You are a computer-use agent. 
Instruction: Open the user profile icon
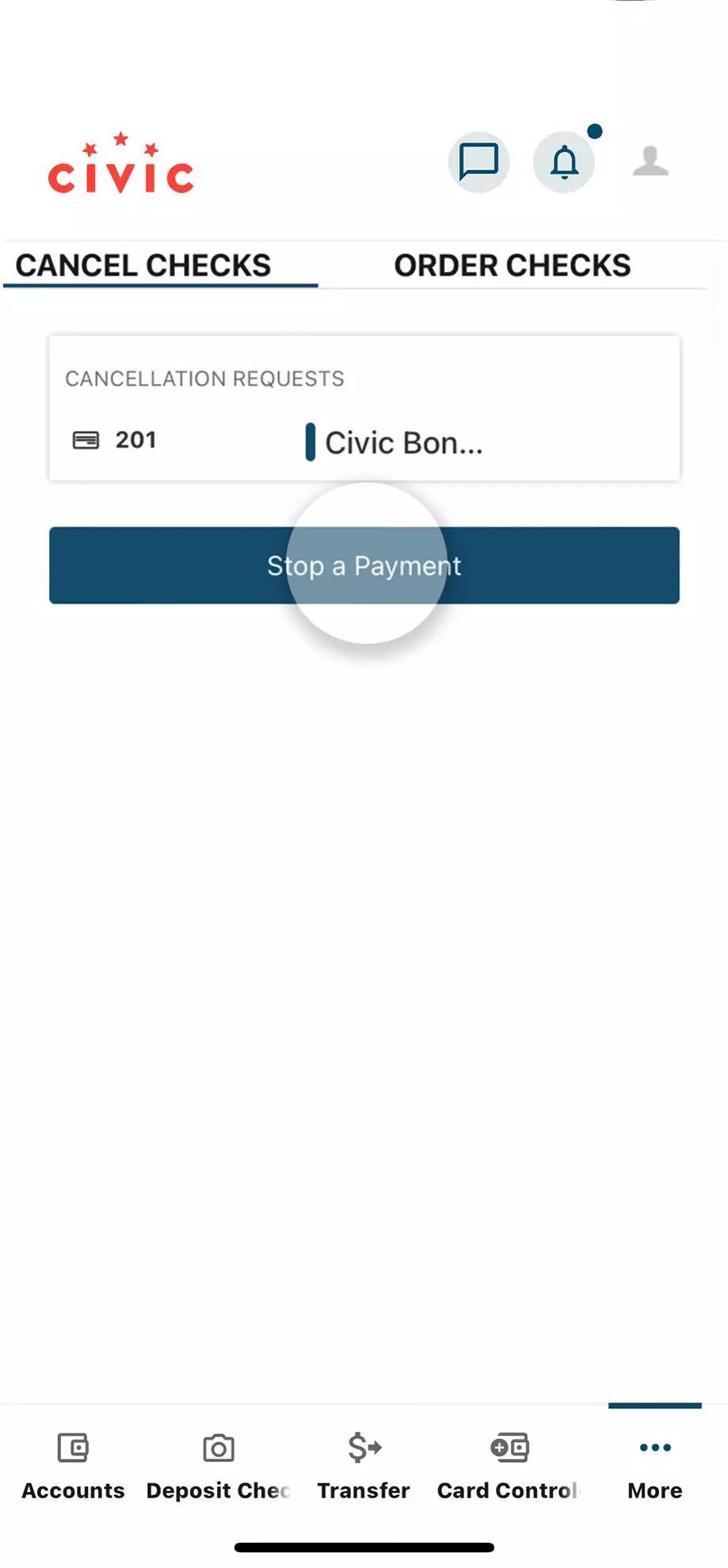(x=651, y=162)
